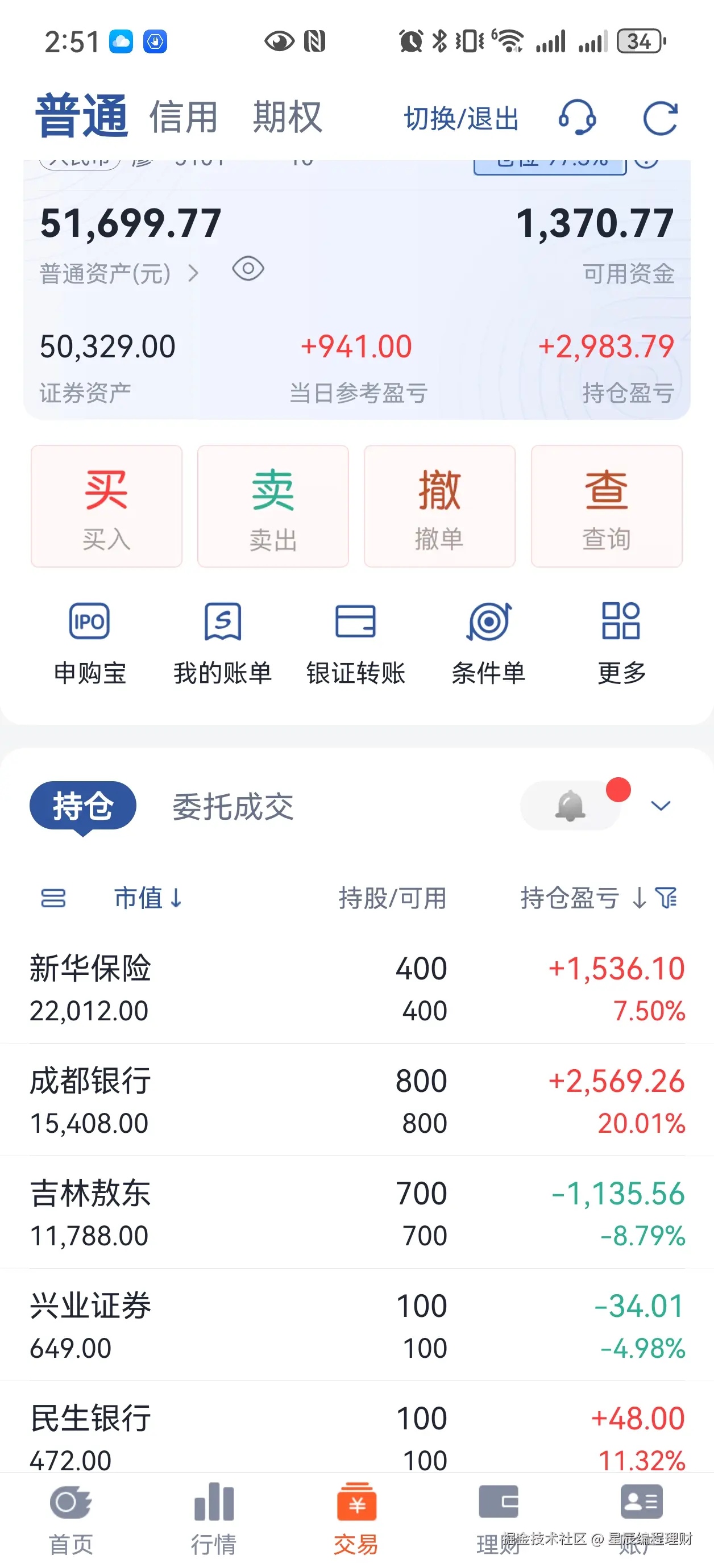Open the holdings filter funnel control
Image resolution: width=714 pixels, height=1568 pixels.
[668, 898]
